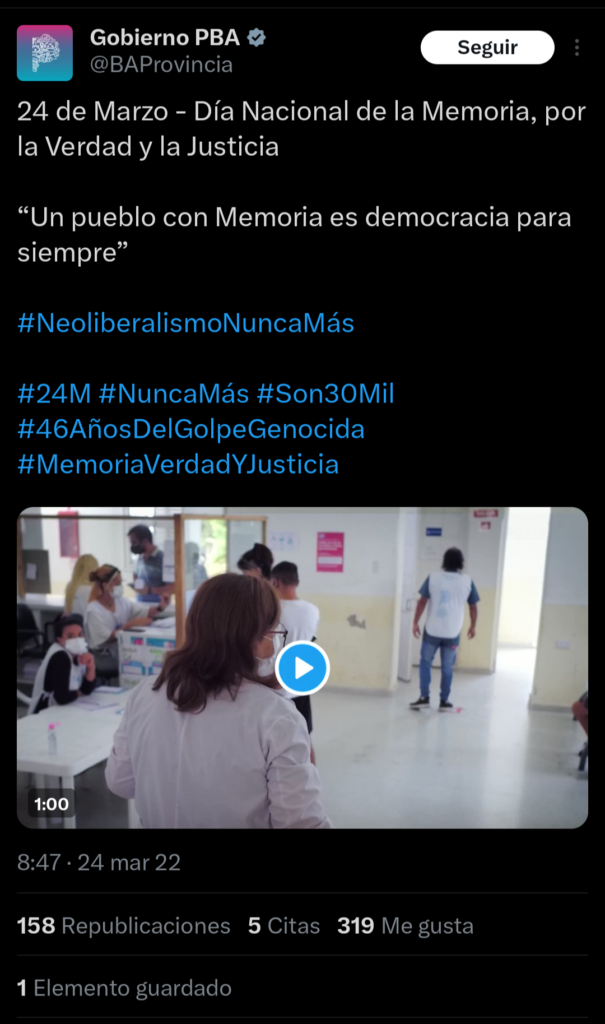Open the tweet overflow menu
The height and width of the screenshot is (1024, 605).
click(577, 47)
